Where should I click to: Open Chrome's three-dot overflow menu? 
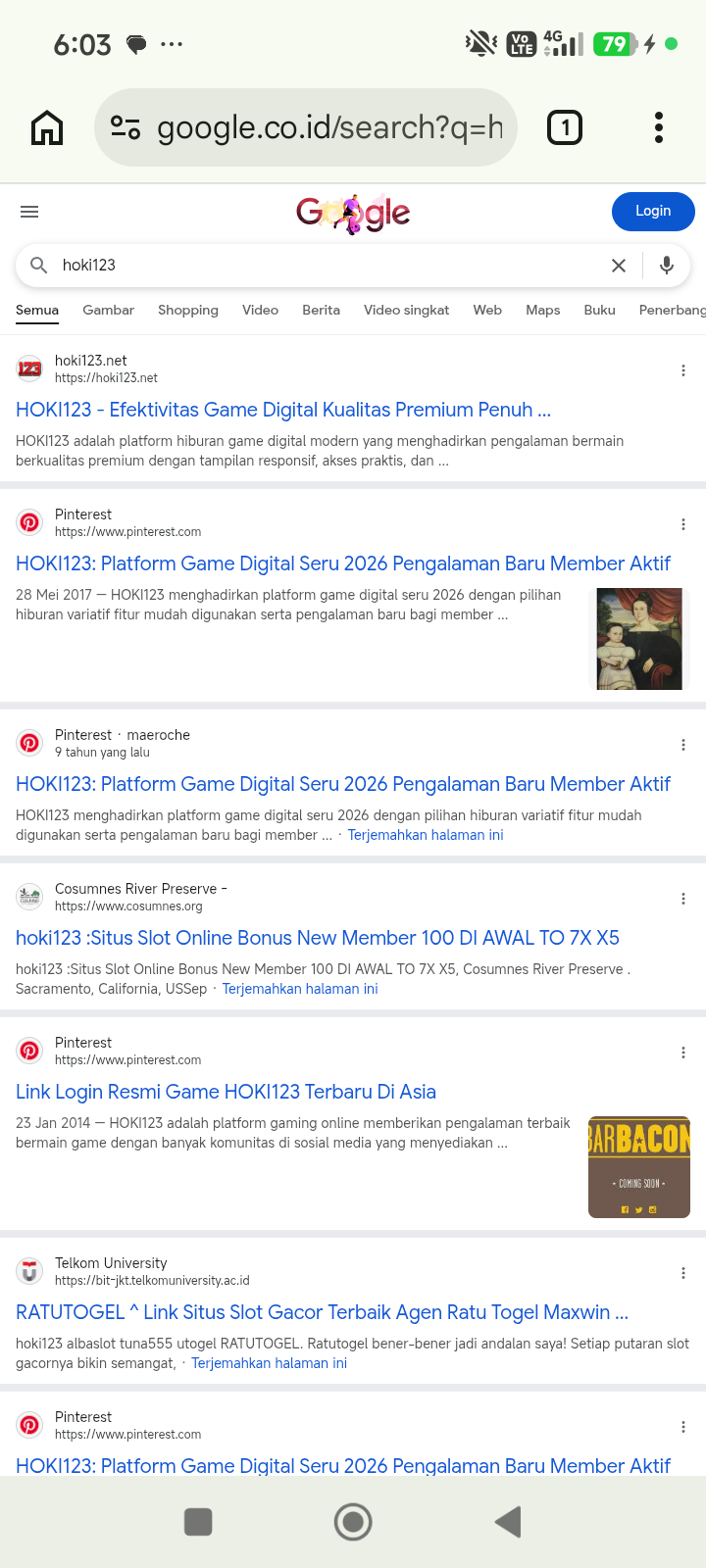pyautogui.click(x=659, y=127)
